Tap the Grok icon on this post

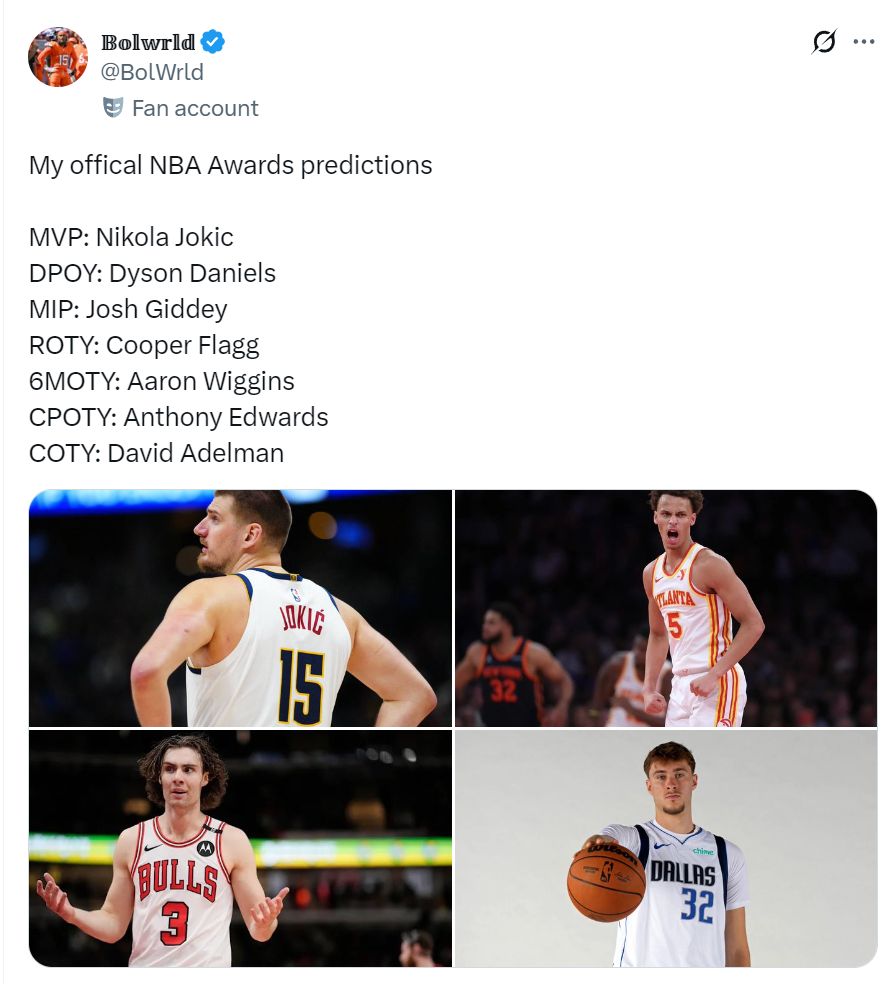[824, 42]
